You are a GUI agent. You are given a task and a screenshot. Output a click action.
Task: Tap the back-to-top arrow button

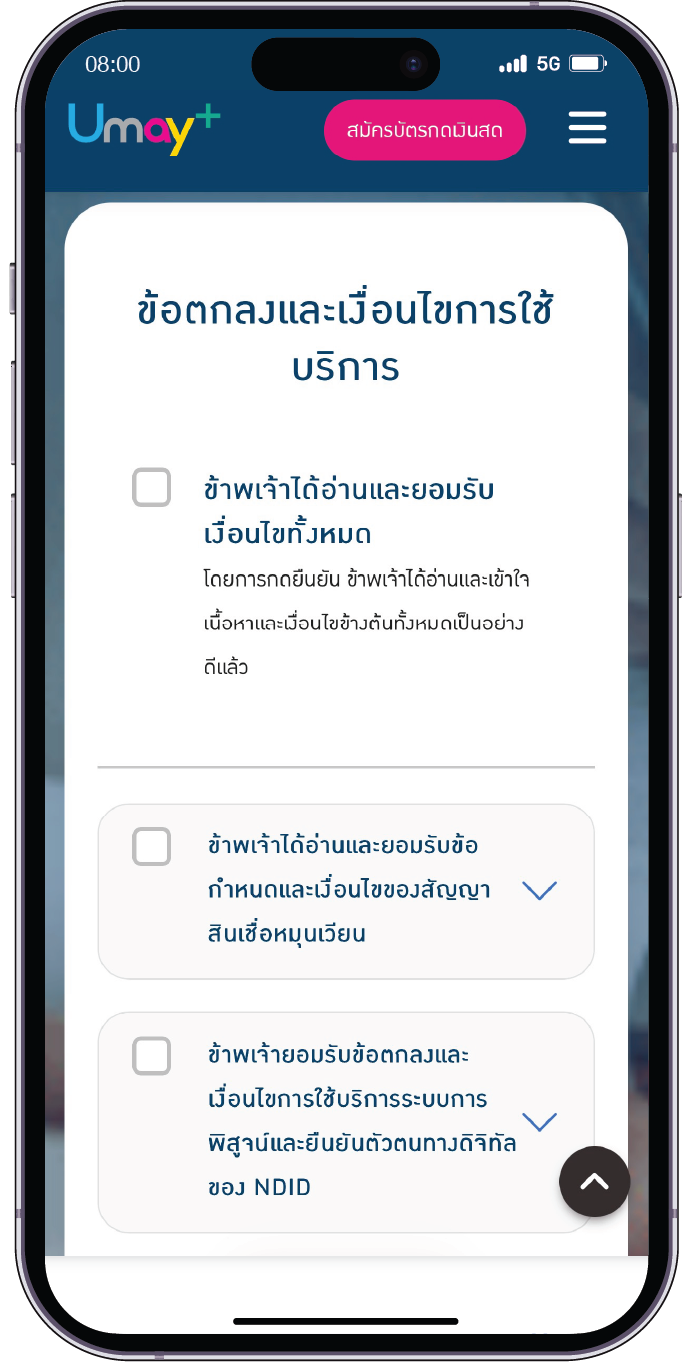(x=594, y=1181)
